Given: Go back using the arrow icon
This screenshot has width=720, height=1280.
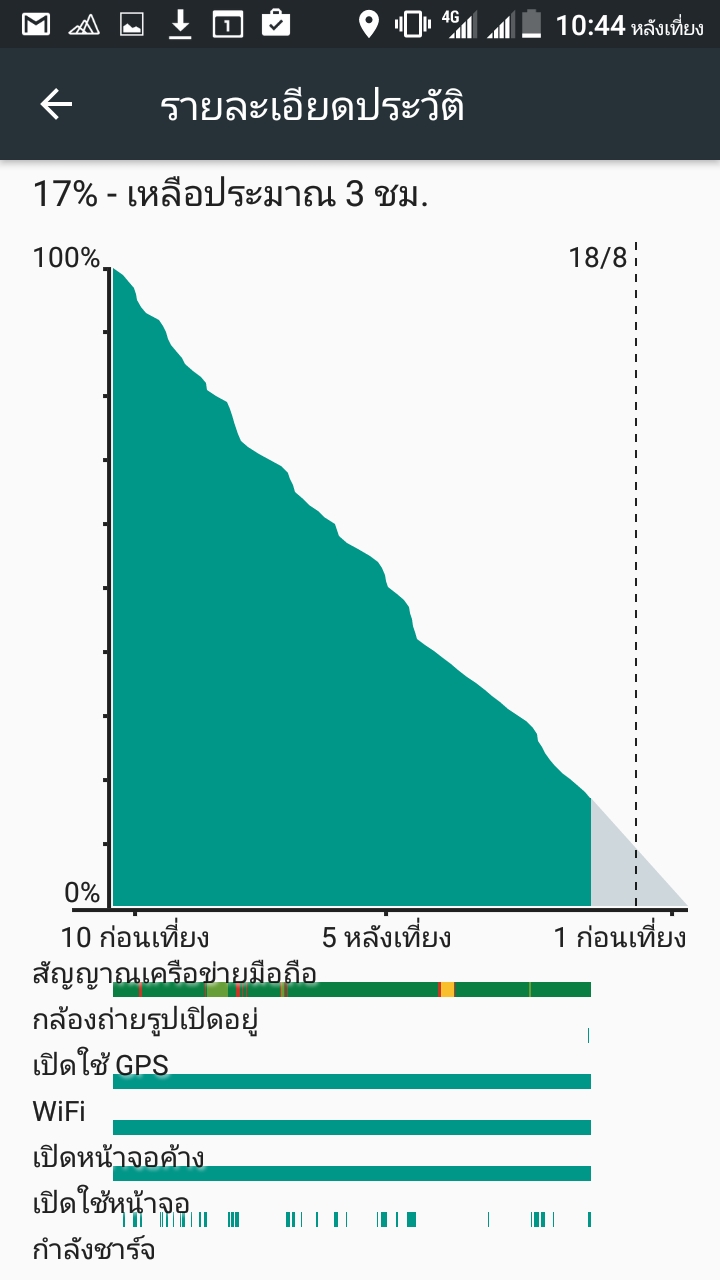Looking at the screenshot, I should coord(56,105).
